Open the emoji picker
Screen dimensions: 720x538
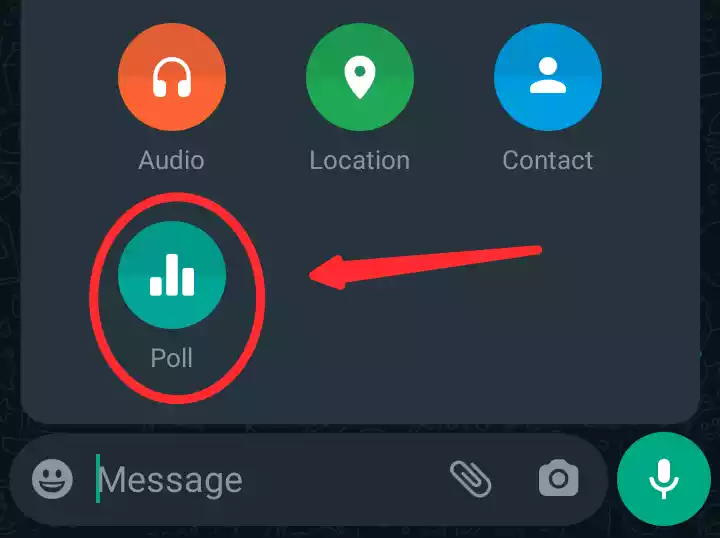52,480
